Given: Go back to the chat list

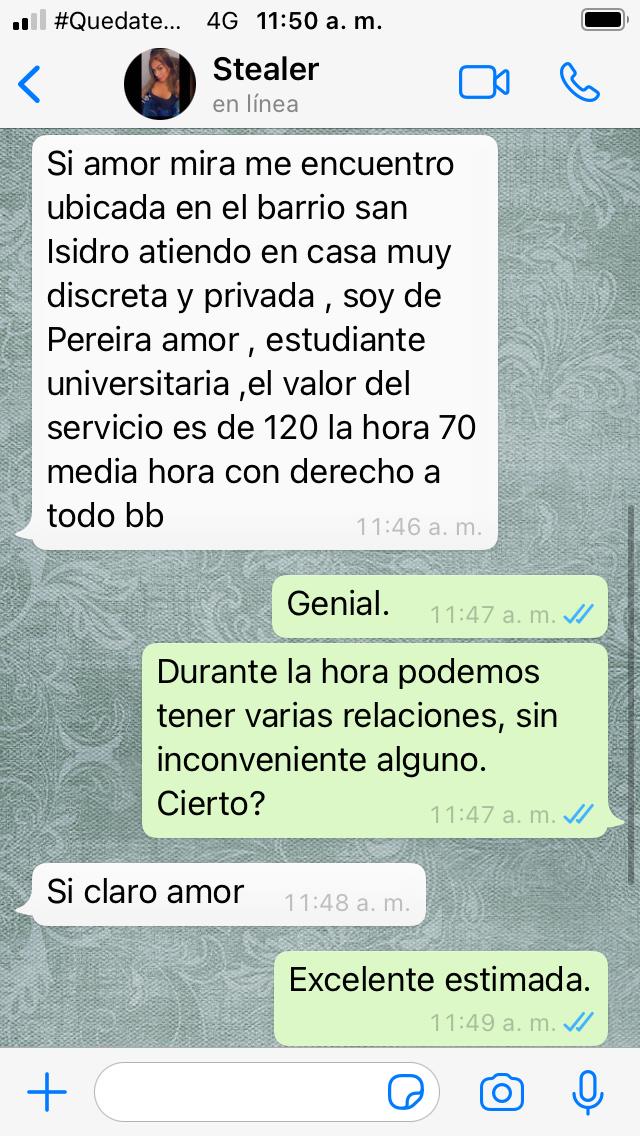Looking at the screenshot, I should tap(31, 84).
